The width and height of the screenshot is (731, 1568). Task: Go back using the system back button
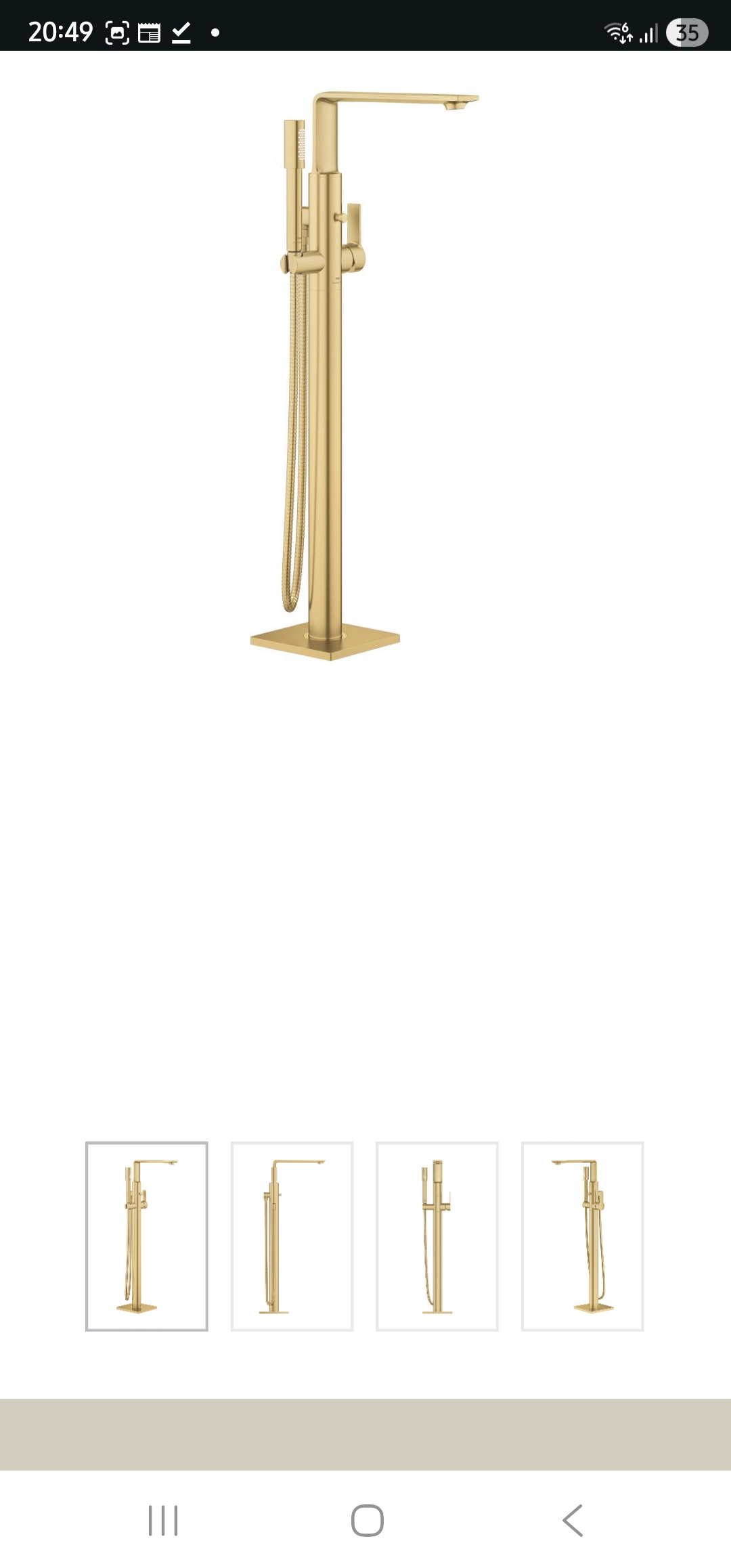[573, 1521]
